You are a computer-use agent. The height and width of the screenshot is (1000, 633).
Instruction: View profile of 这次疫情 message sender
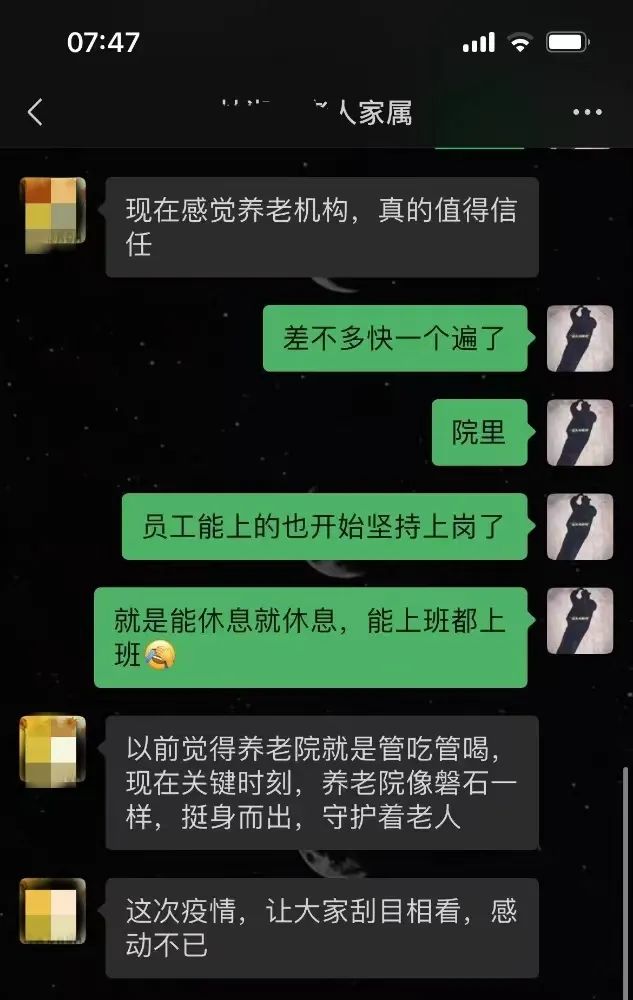53,911
